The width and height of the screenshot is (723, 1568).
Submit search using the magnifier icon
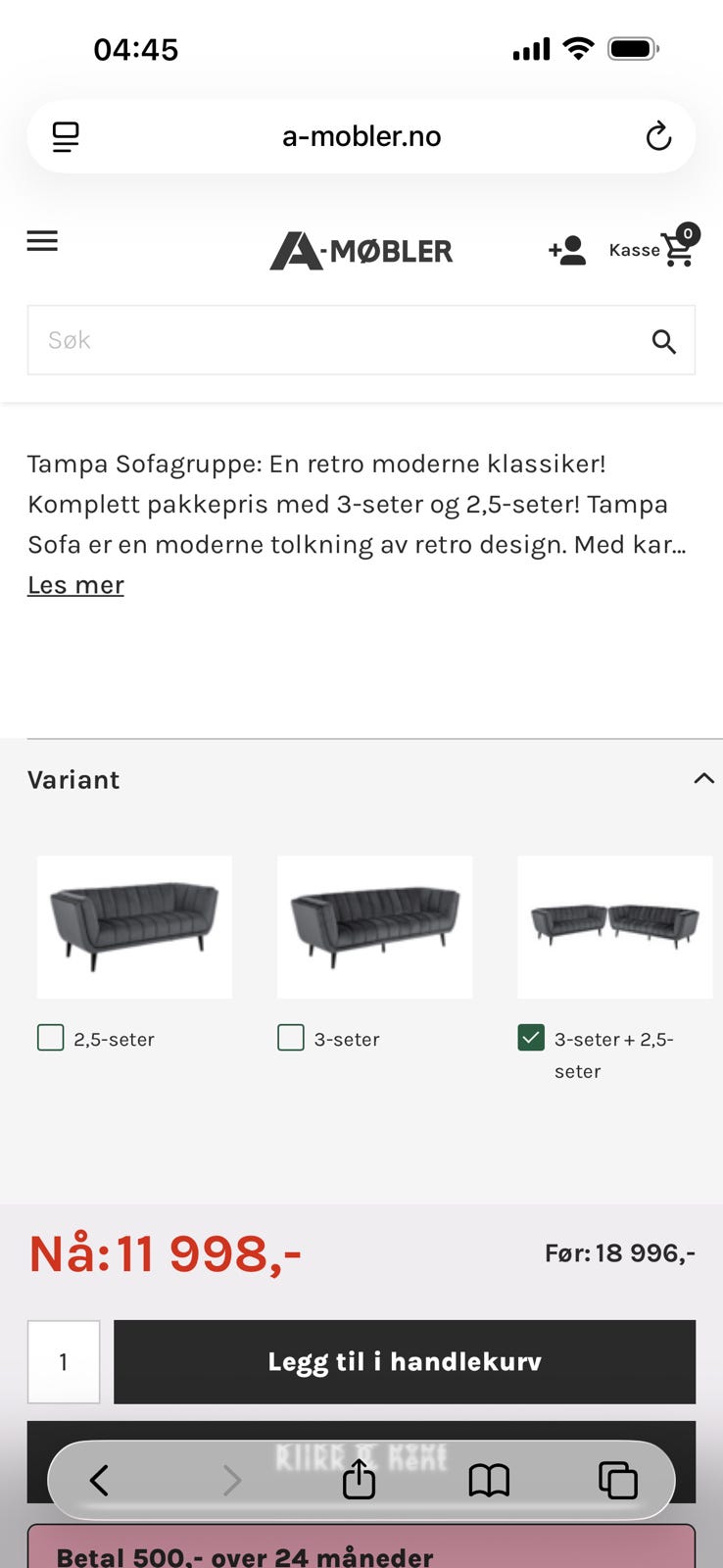click(663, 341)
